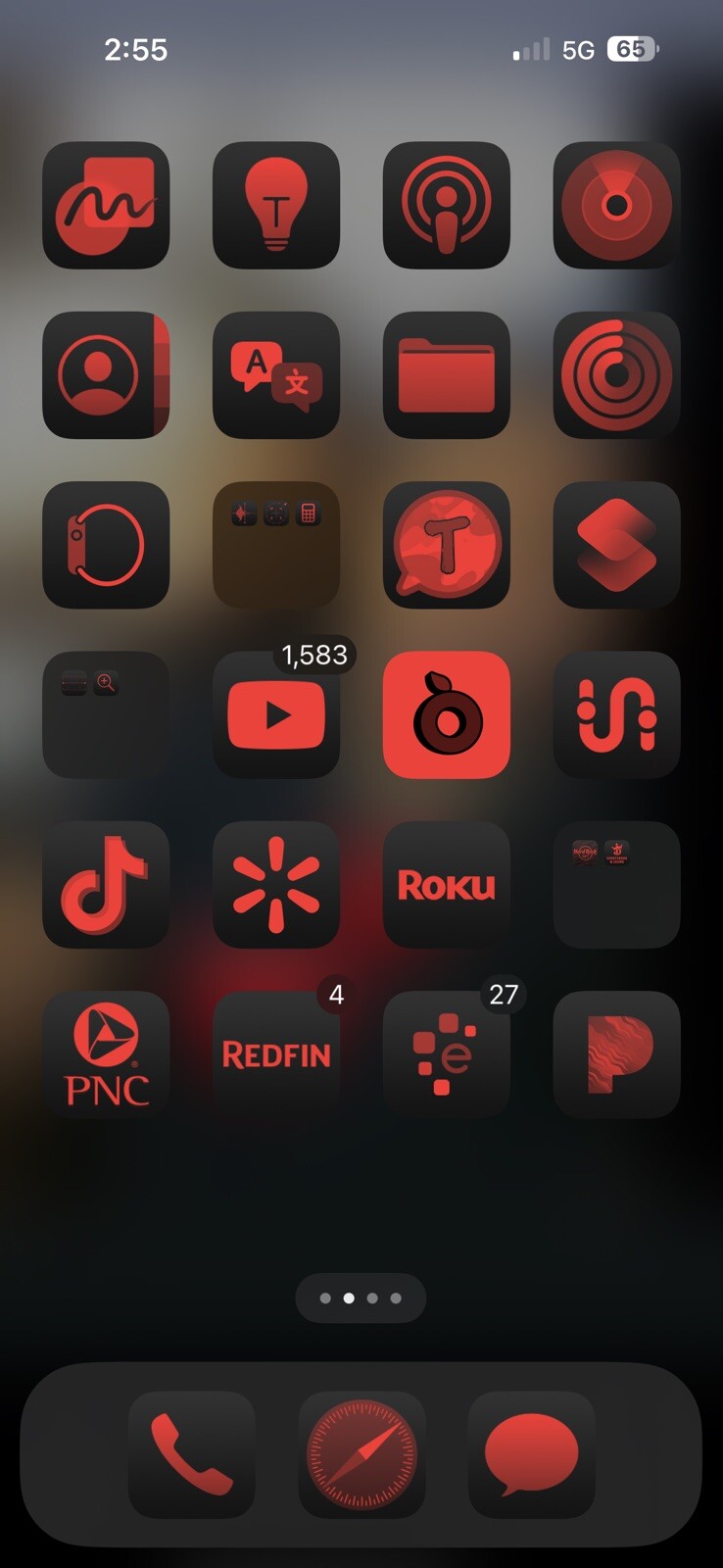Viewport: 723px width, 1568px height.
Task: Open the Freeform app
Action: [x=106, y=206]
